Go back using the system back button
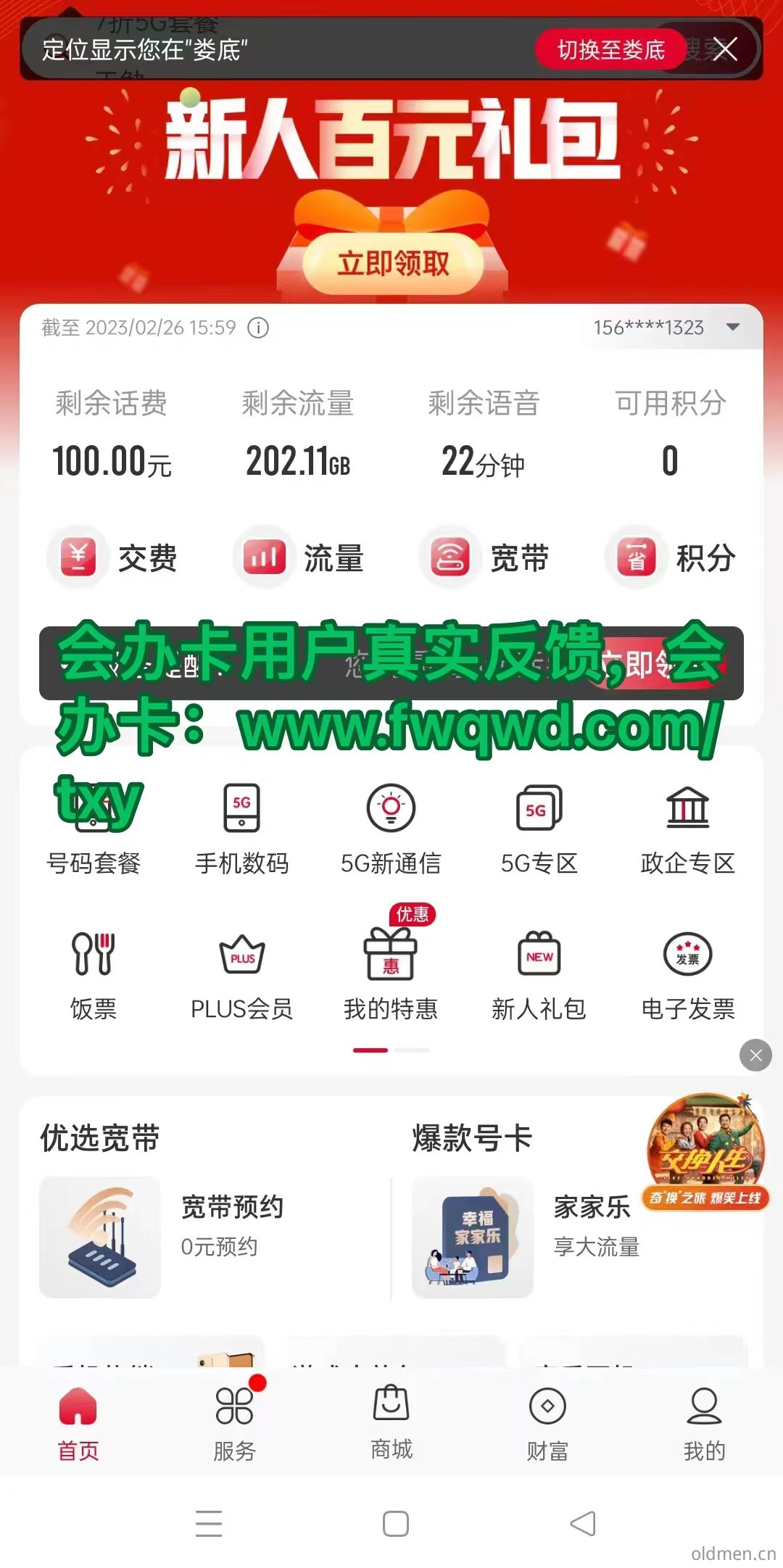 pyautogui.click(x=583, y=1523)
